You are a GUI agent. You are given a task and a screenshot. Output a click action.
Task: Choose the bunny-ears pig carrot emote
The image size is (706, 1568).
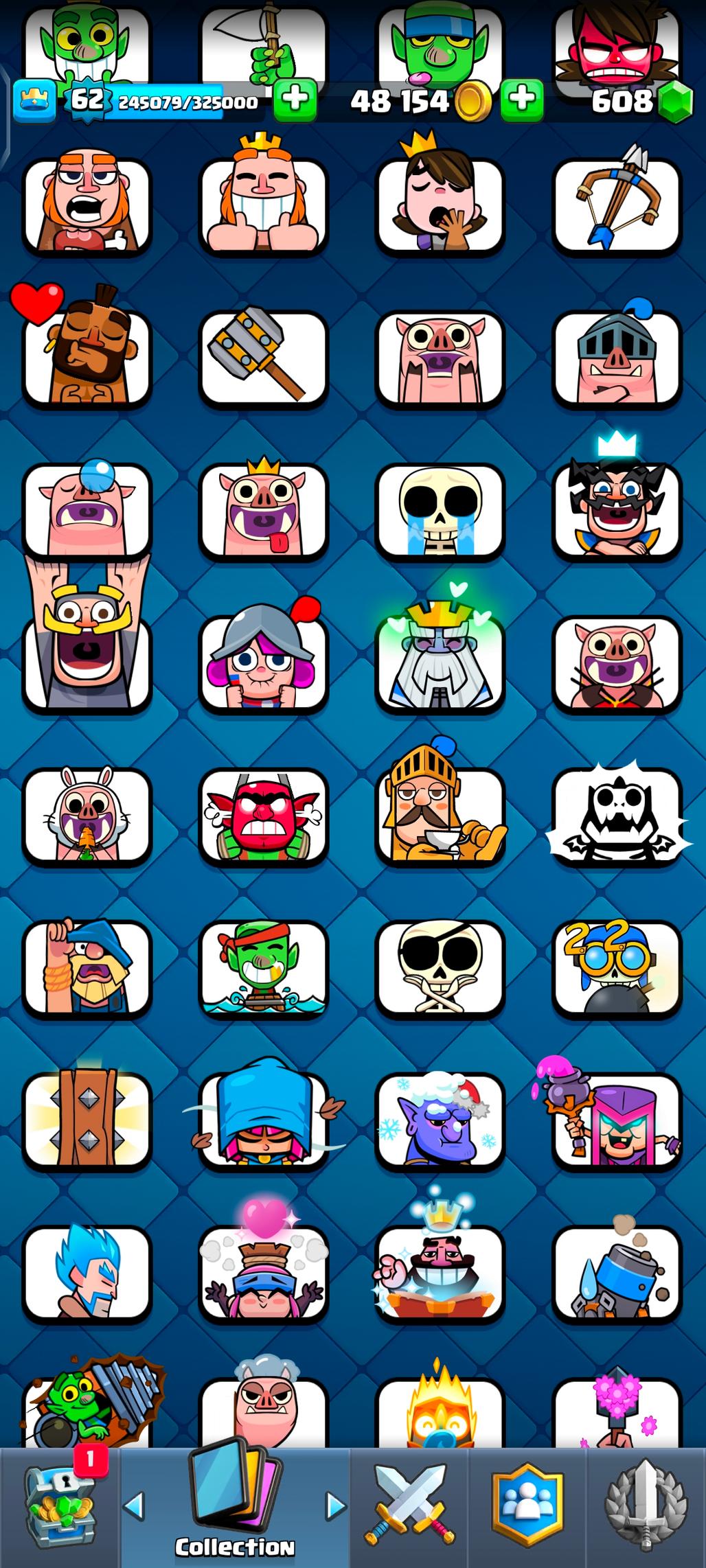coord(87,816)
